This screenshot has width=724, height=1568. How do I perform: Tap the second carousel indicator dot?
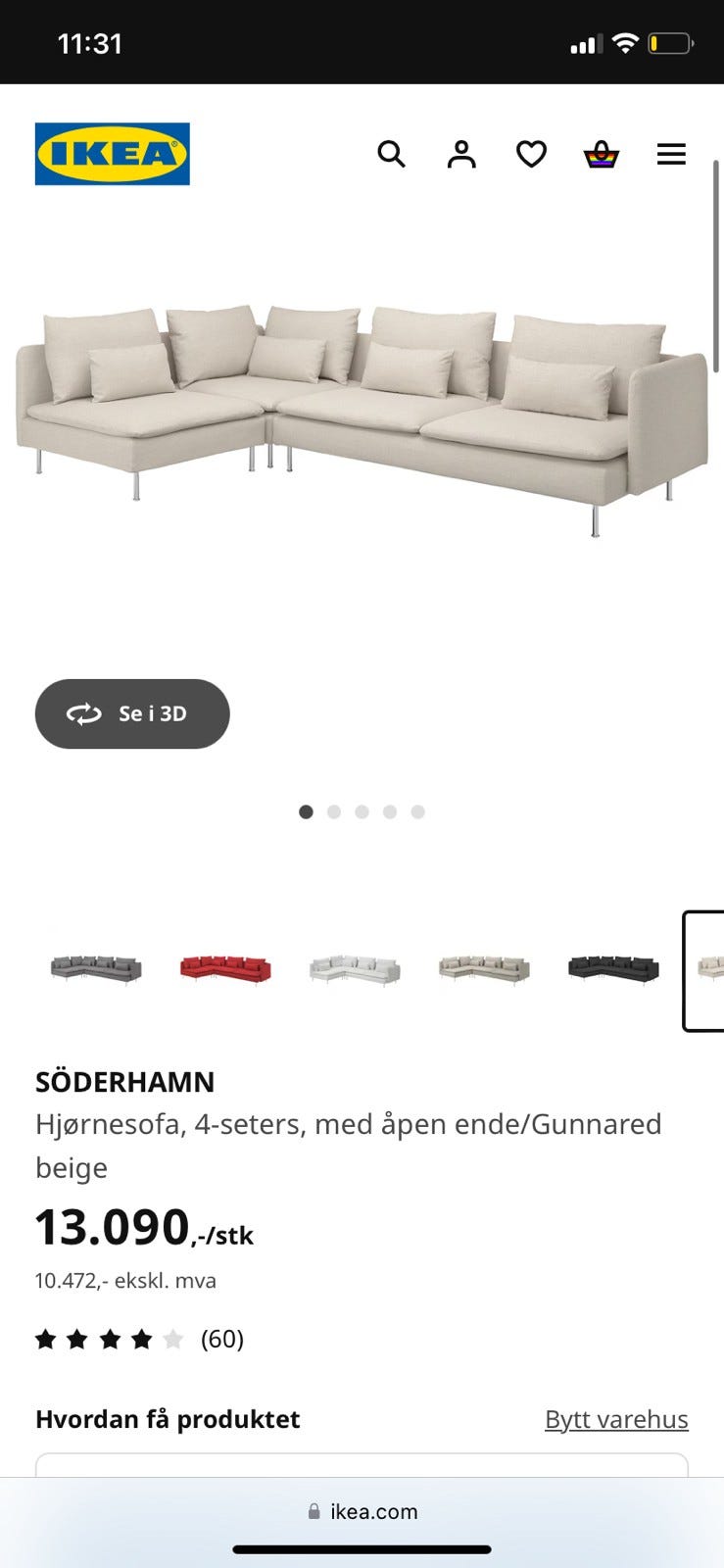point(334,811)
